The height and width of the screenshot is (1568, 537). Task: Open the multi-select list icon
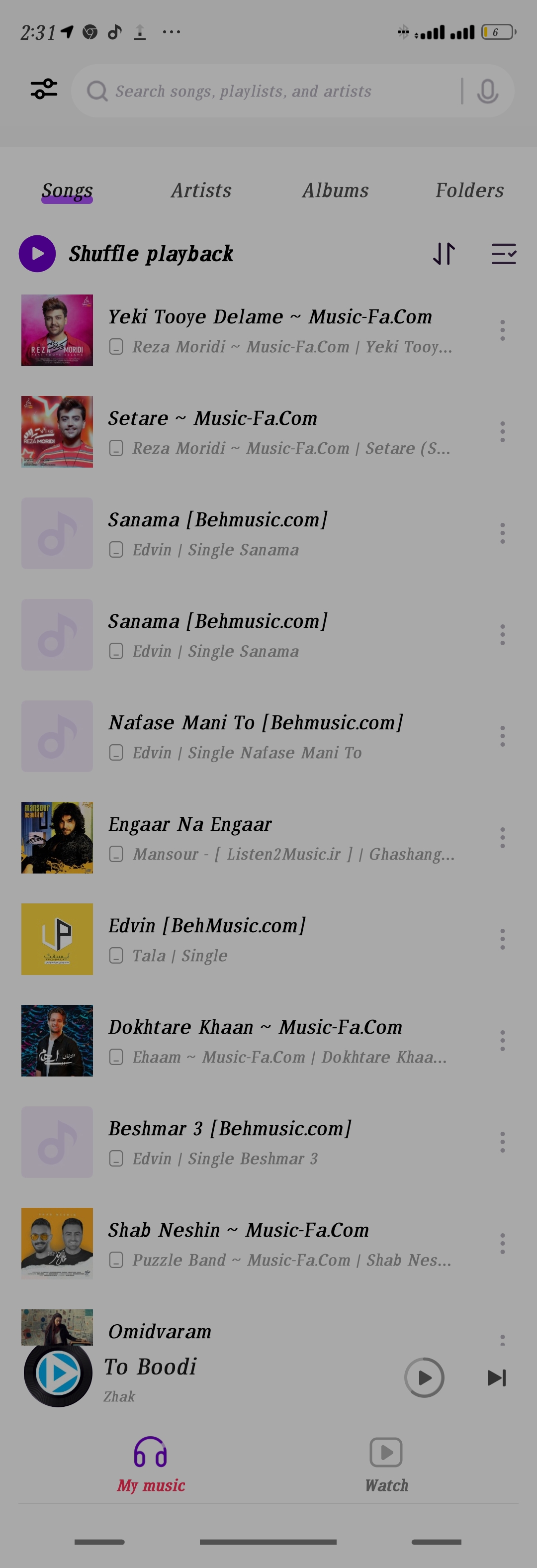(503, 253)
